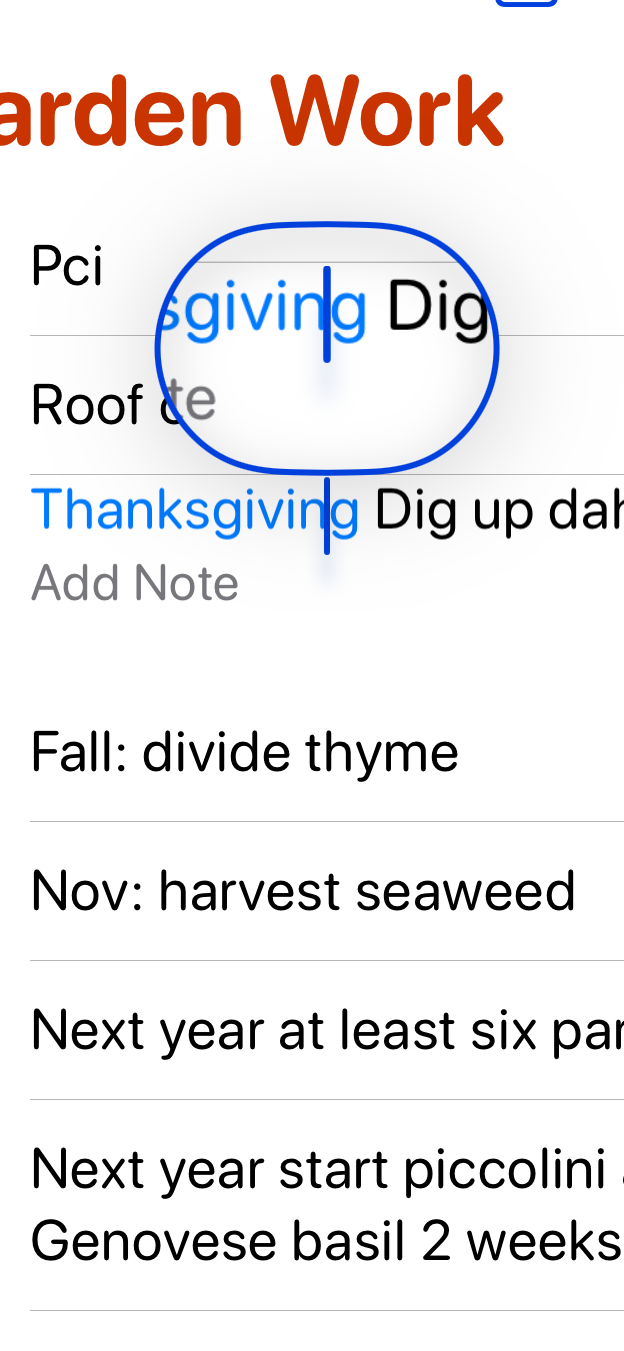Image resolution: width=624 pixels, height=1351 pixels.
Task: Tap Add Note under the Thanksgiving reminder
Action: click(135, 583)
